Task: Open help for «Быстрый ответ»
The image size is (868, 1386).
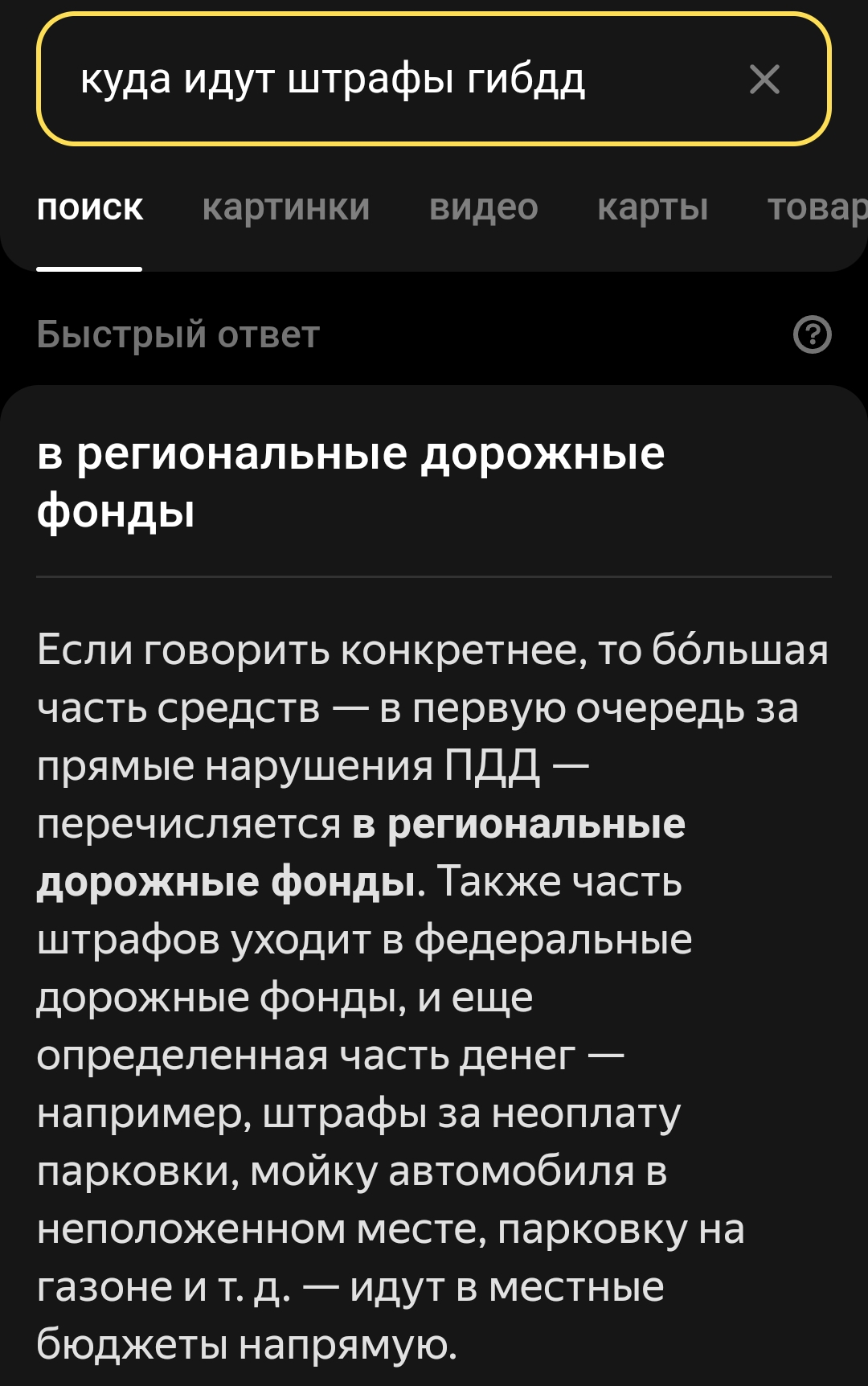Action: pos(812,334)
